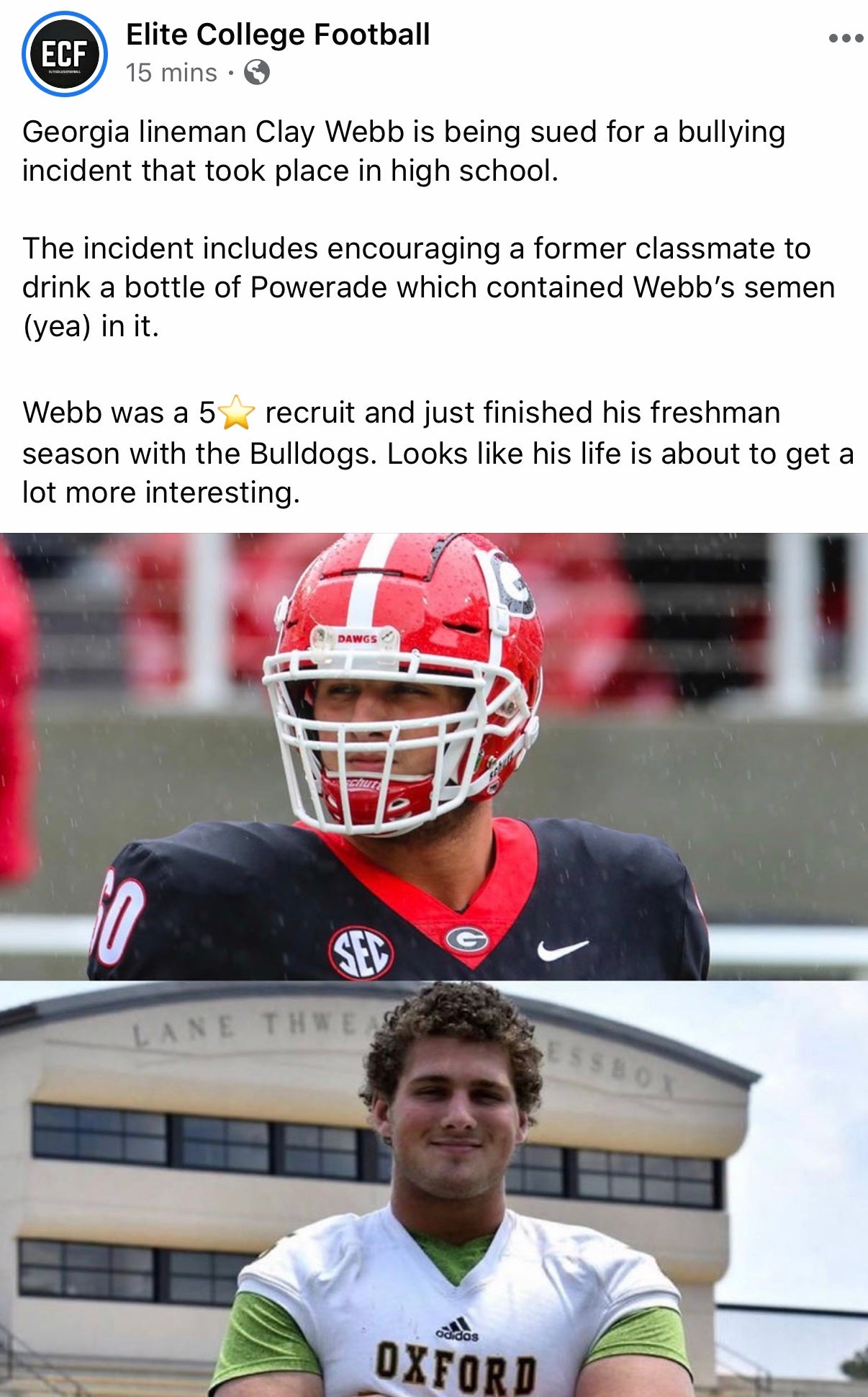Viewport: 868px width, 1397px height.
Task: Open the Elite College Football profile picture
Action: (x=65, y=54)
